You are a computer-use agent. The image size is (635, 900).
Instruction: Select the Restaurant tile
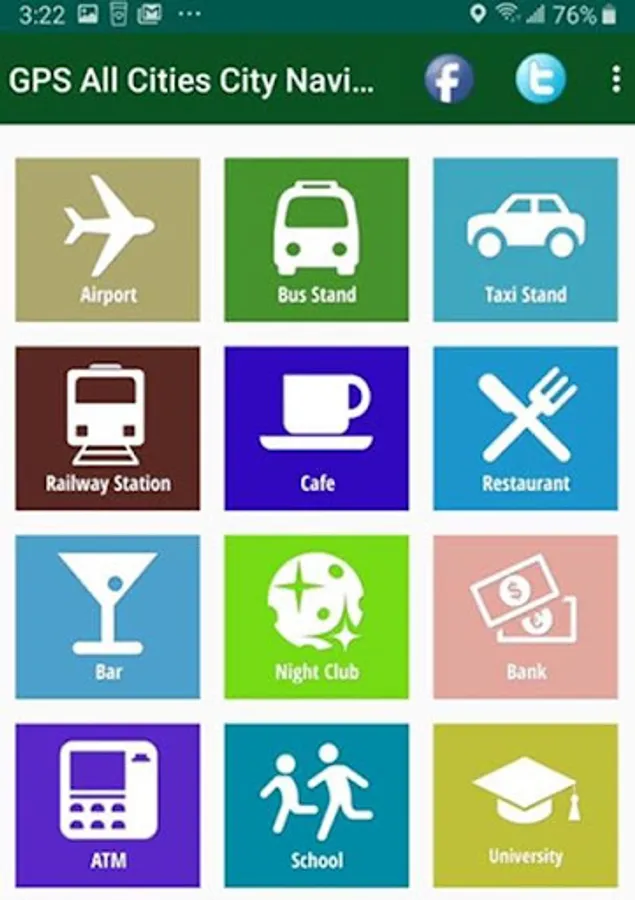click(525, 428)
